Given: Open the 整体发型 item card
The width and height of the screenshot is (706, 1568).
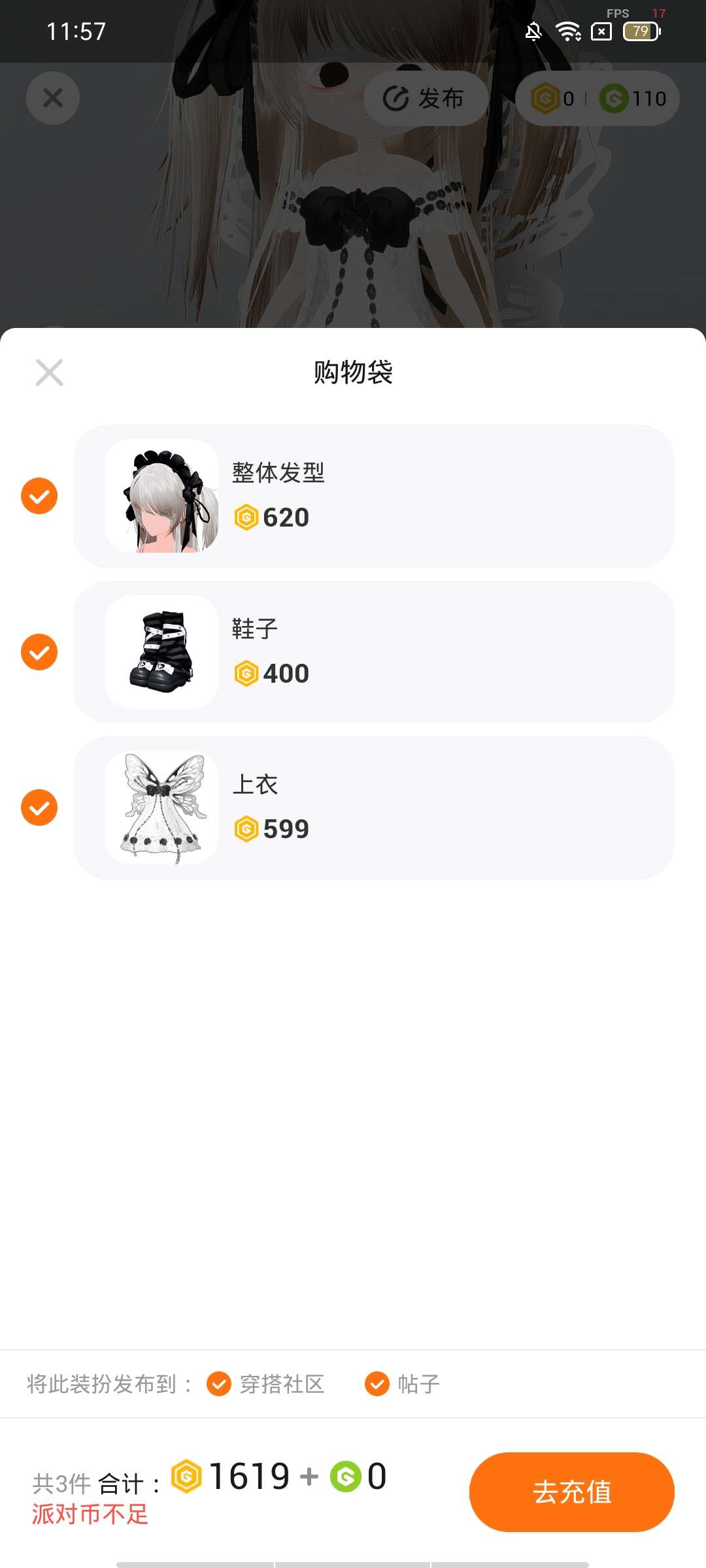Looking at the screenshot, I should point(373,496).
